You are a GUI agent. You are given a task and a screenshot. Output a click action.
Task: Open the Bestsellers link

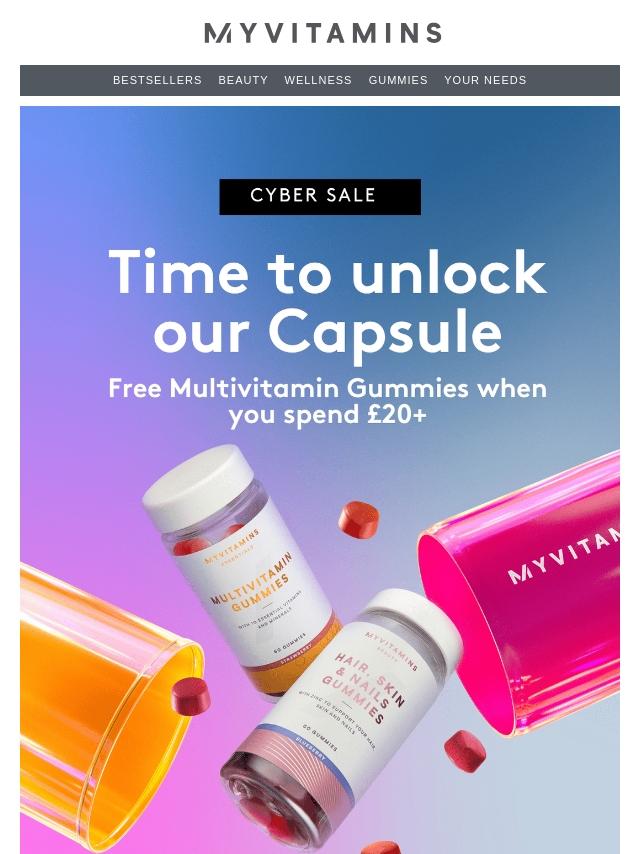click(157, 80)
